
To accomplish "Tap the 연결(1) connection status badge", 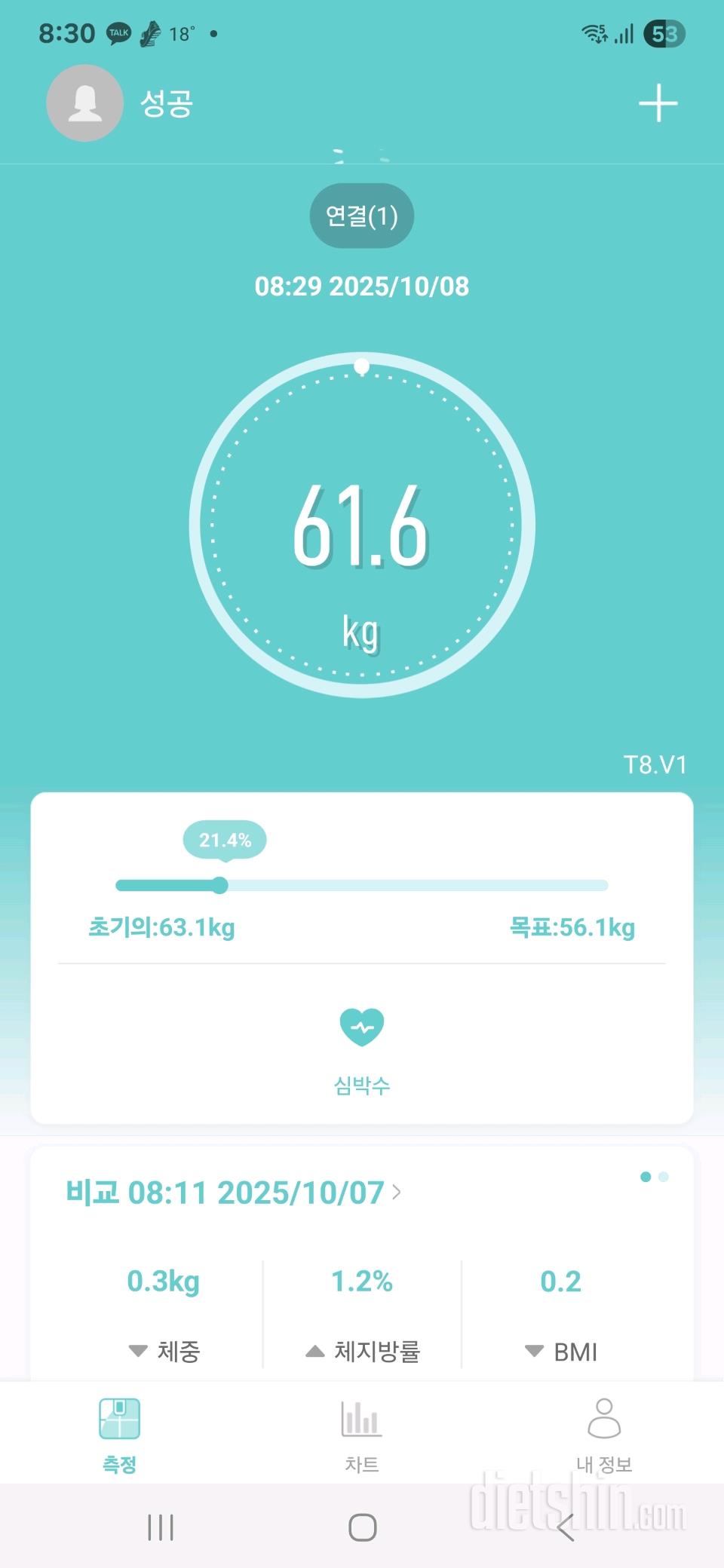I will pos(361,216).
